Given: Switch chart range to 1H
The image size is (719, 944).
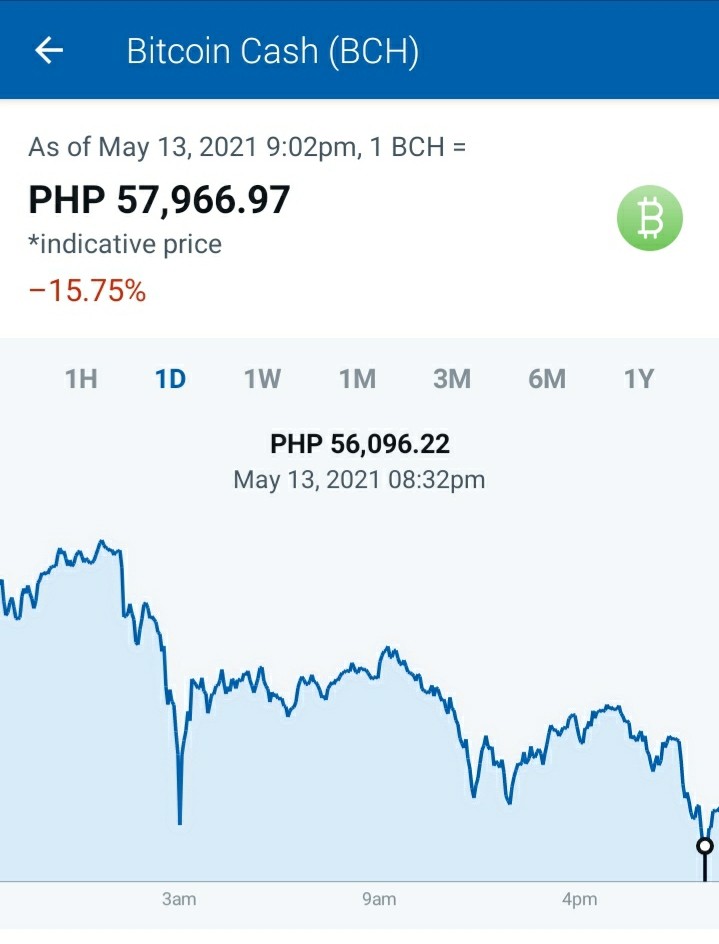Looking at the screenshot, I should 81,379.
